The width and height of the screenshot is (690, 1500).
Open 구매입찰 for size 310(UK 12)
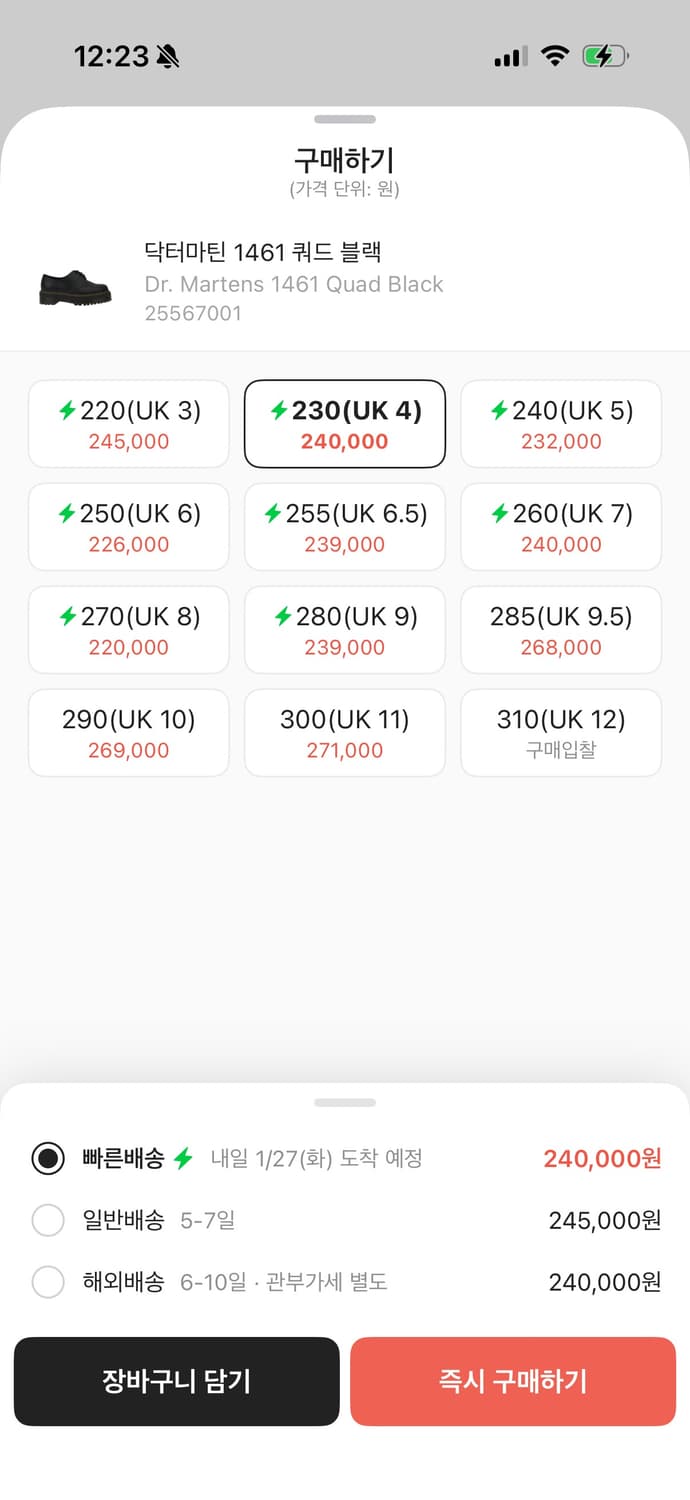pos(561,733)
